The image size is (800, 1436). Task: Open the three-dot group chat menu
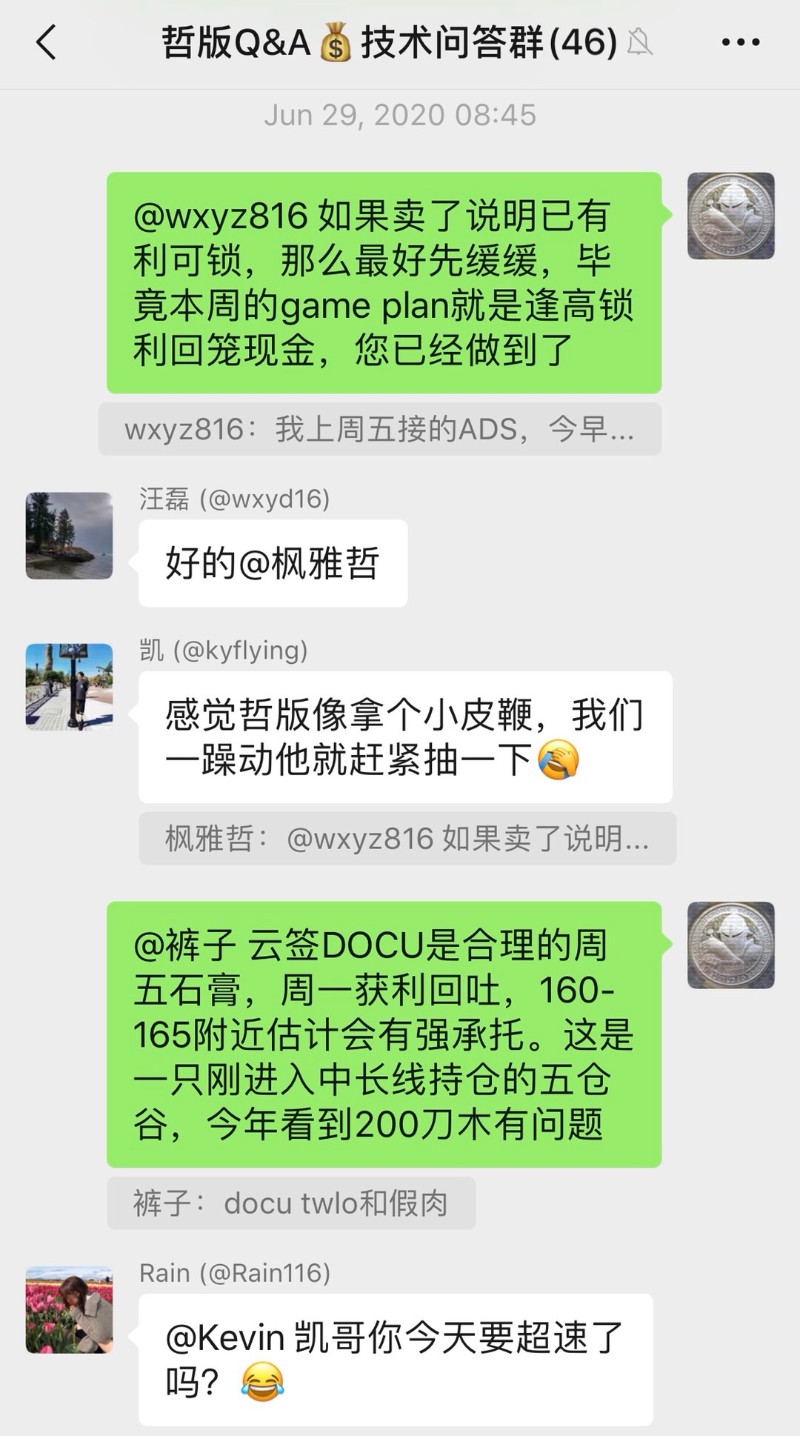click(740, 43)
